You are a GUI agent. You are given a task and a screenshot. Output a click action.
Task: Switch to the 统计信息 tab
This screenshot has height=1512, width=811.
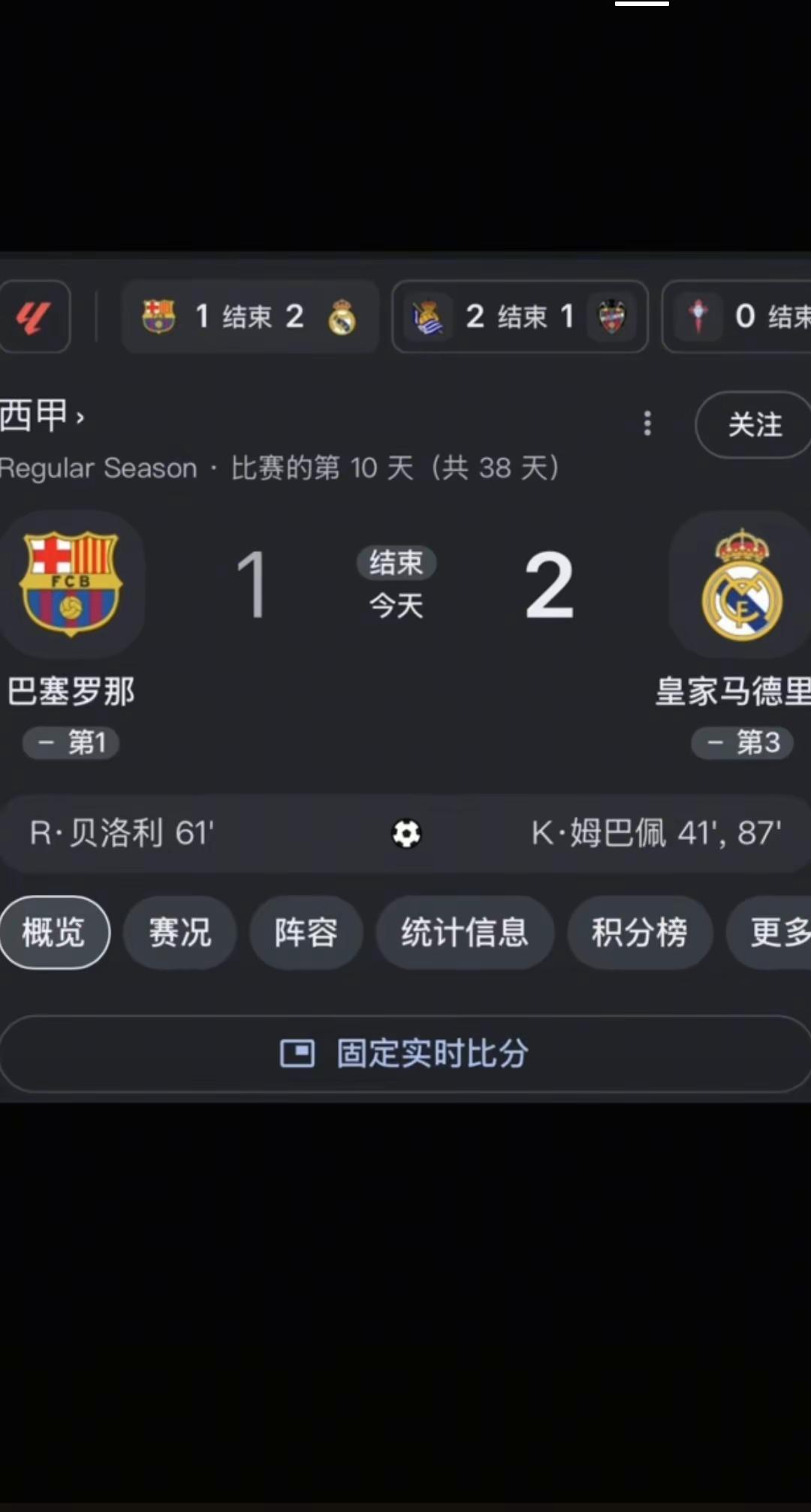(x=465, y=932)
